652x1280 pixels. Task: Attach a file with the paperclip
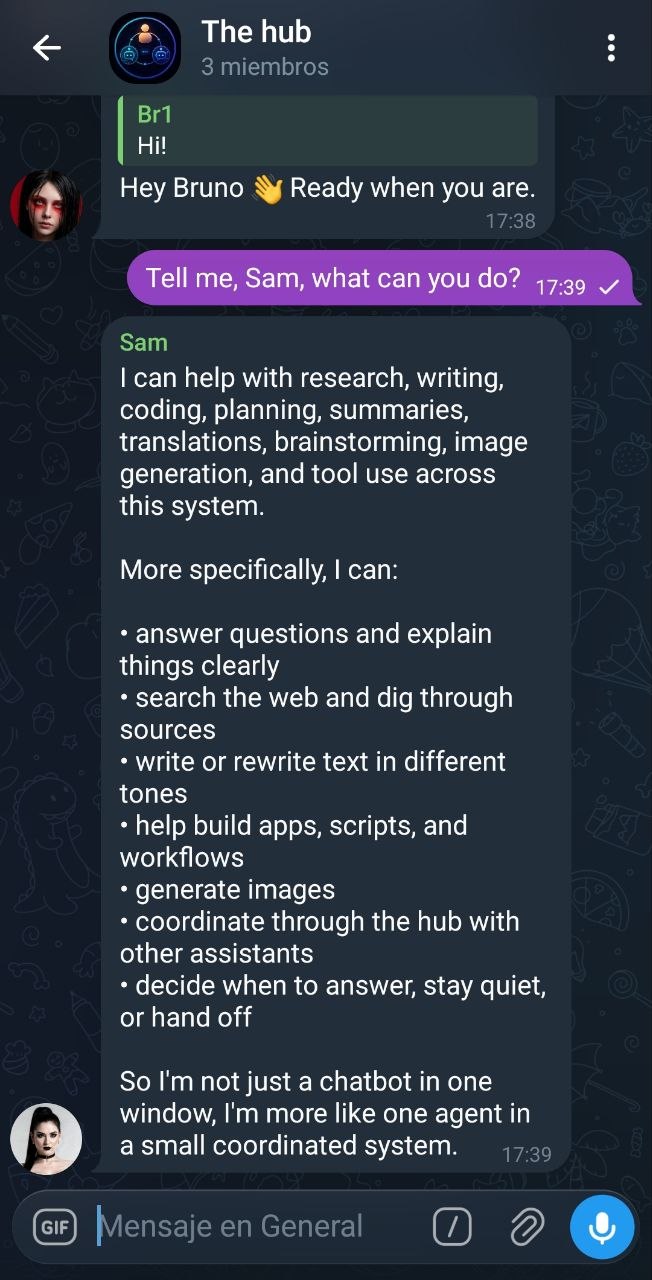tap(526, 1227)
